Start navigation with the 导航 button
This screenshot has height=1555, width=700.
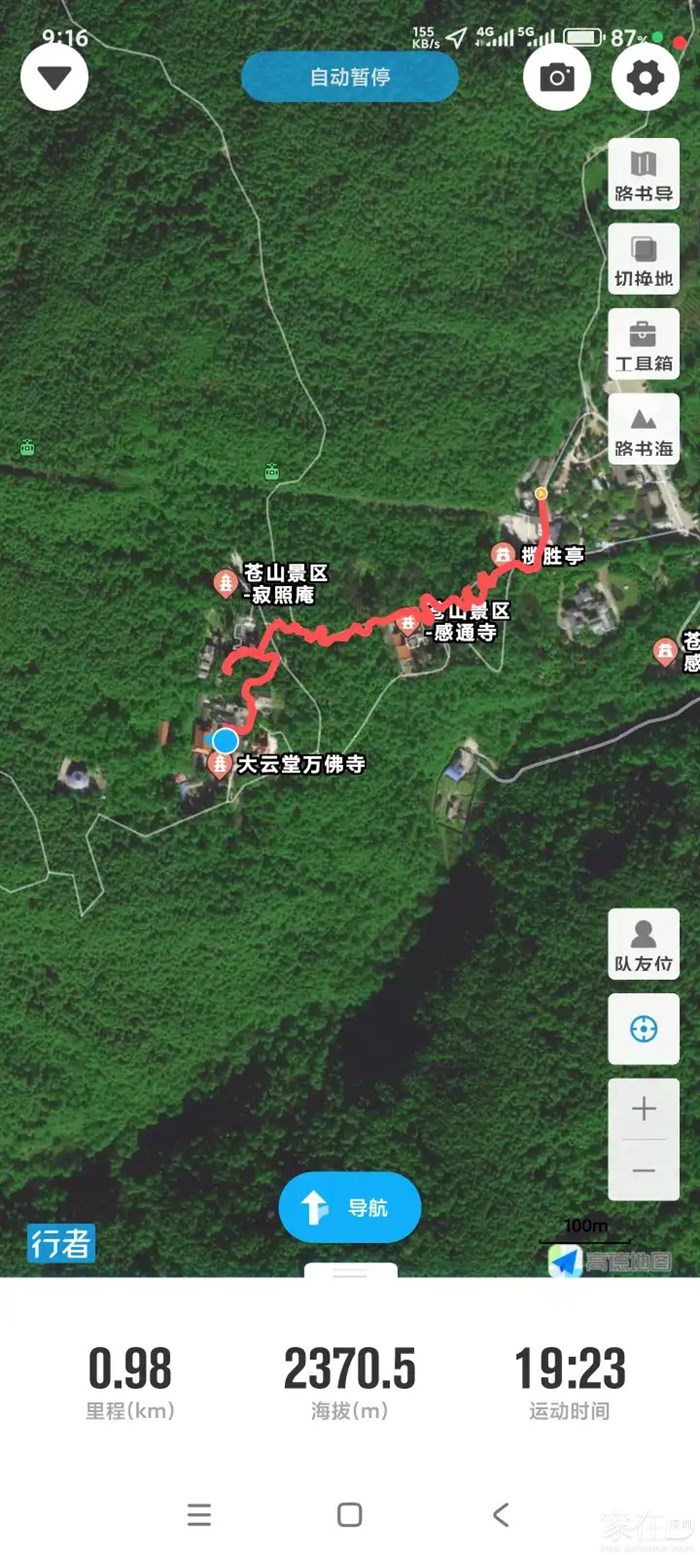(350, 1207)
